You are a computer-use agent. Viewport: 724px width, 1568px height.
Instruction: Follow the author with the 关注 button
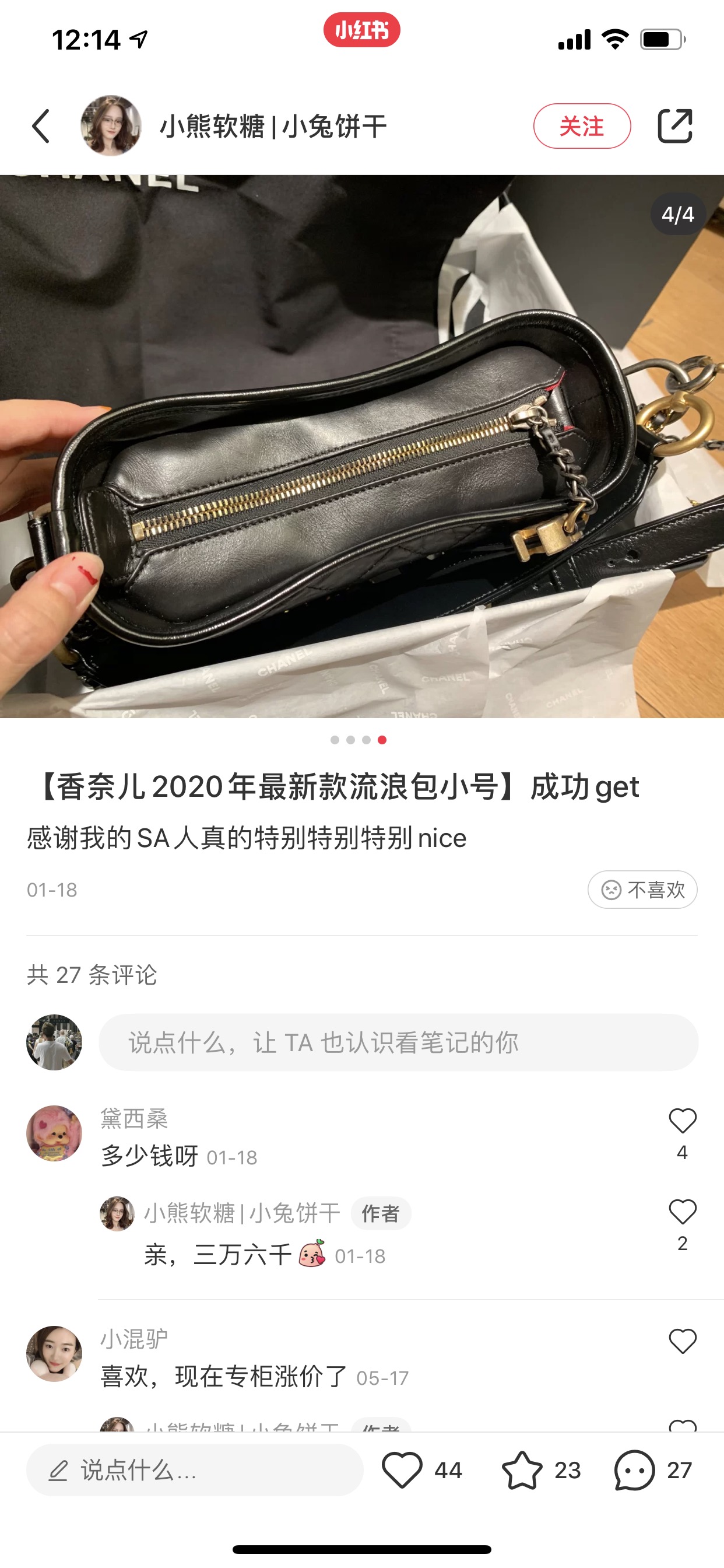coord(582,126)
